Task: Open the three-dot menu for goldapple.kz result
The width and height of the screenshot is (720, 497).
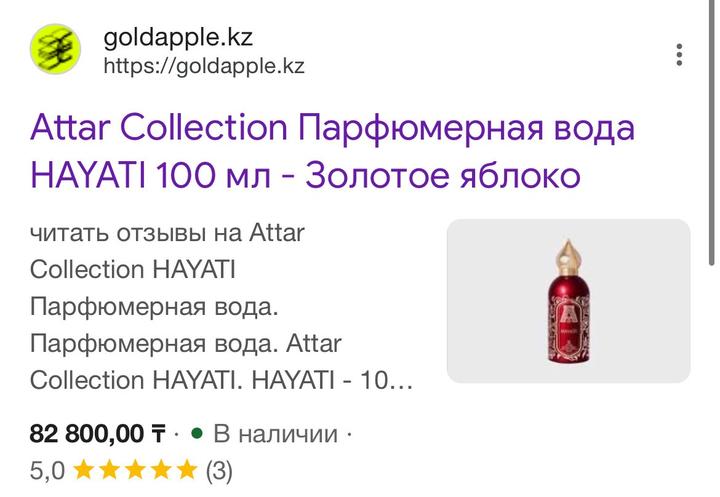Action: pyautogui.click(x=680, y=54)
